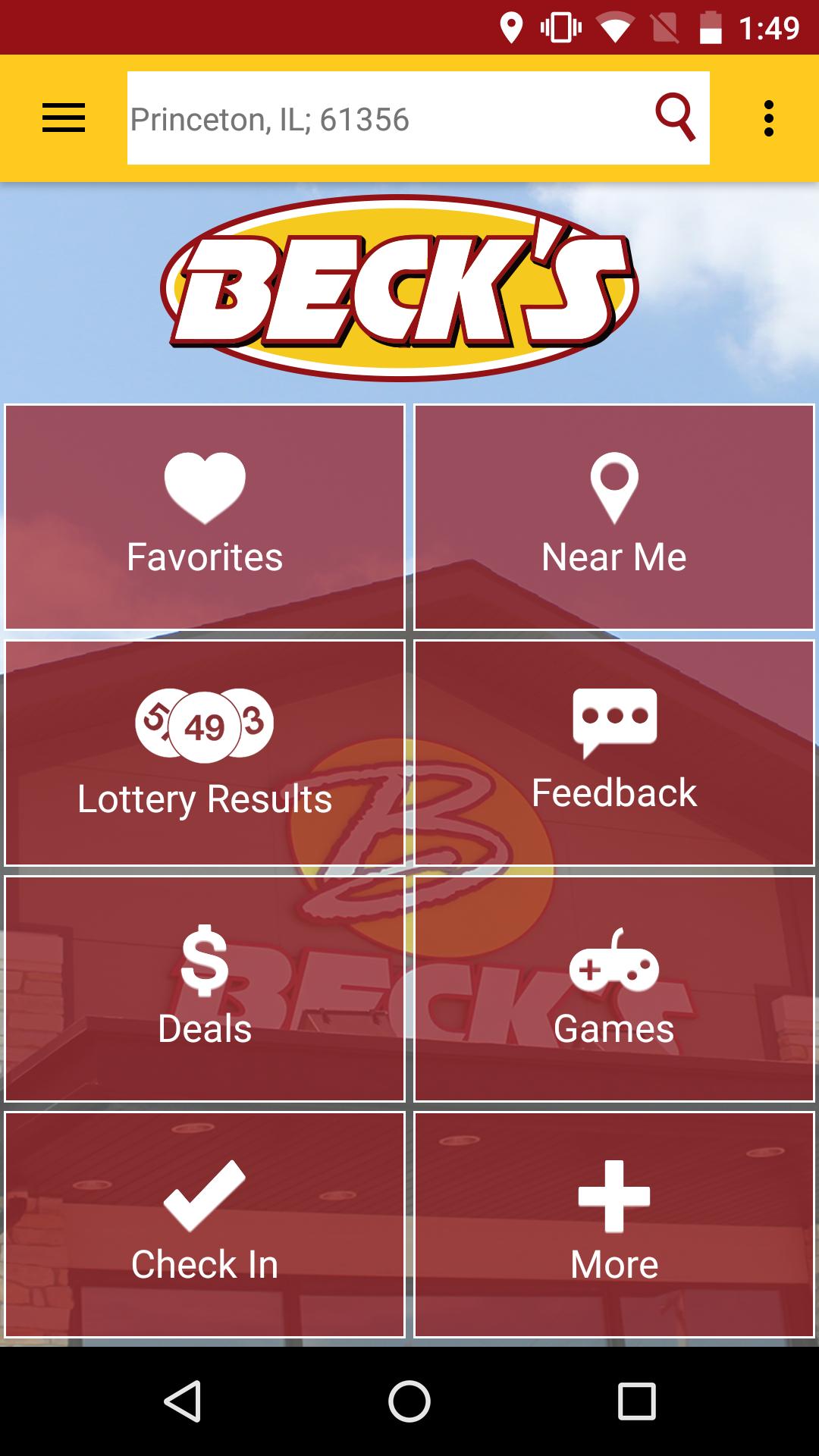The height and width of the screenshot is (1456, 819).
Task: Tap the red magnifier search icon
Action: point(675,118)
